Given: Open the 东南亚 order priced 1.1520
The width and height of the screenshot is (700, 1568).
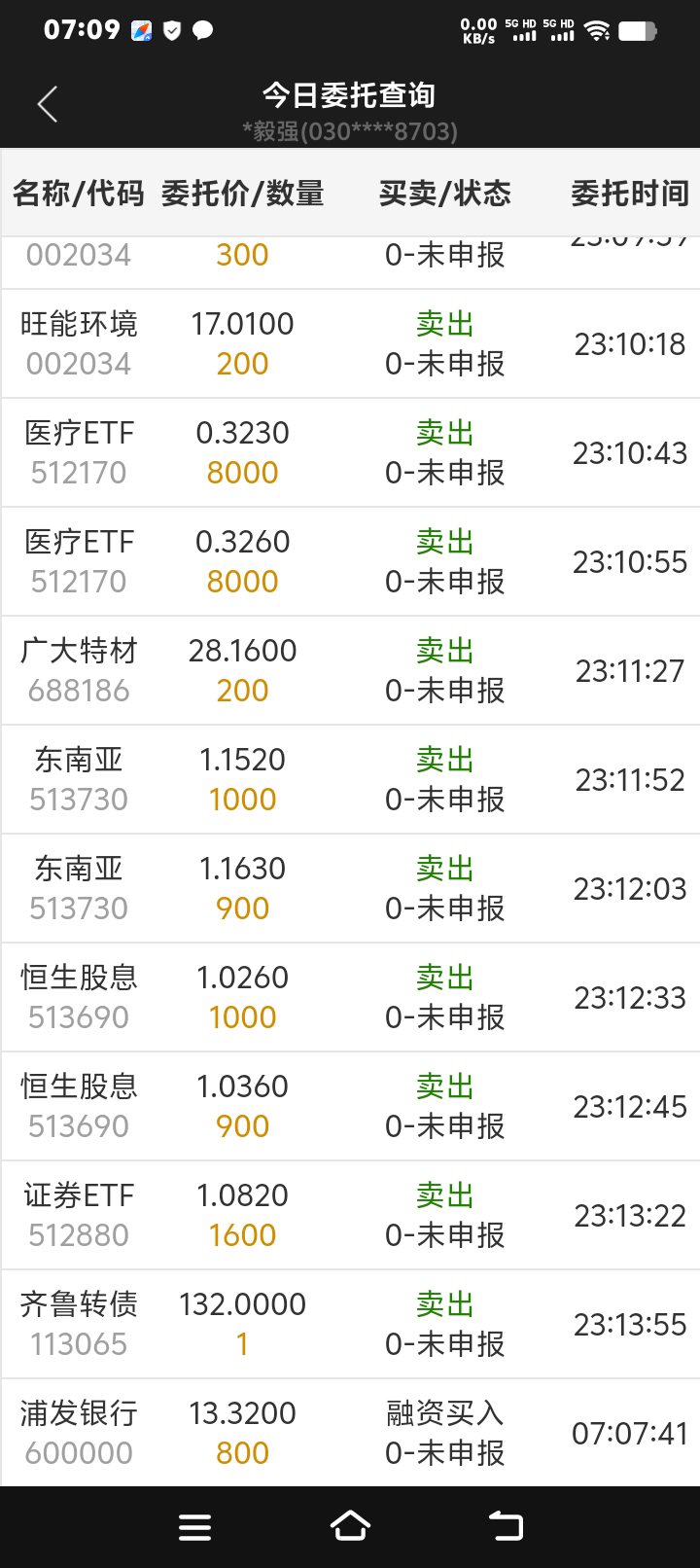Looking at the screenshot, I should click(350, 779).
